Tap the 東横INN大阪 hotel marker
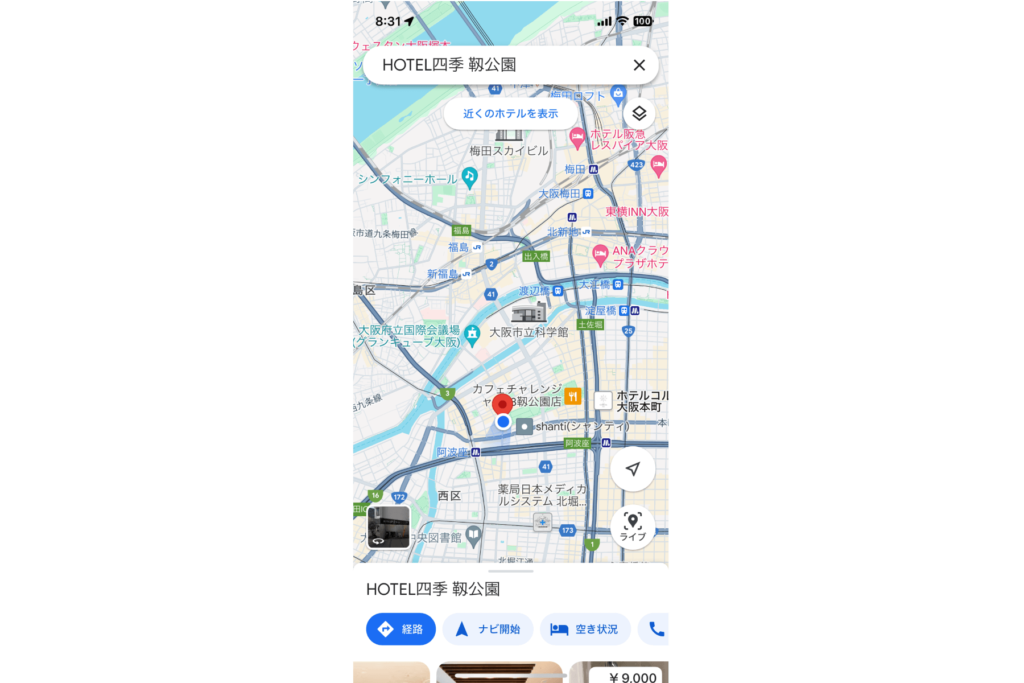The width and height of the screenshot is (1024, 683). coord(637,211)
